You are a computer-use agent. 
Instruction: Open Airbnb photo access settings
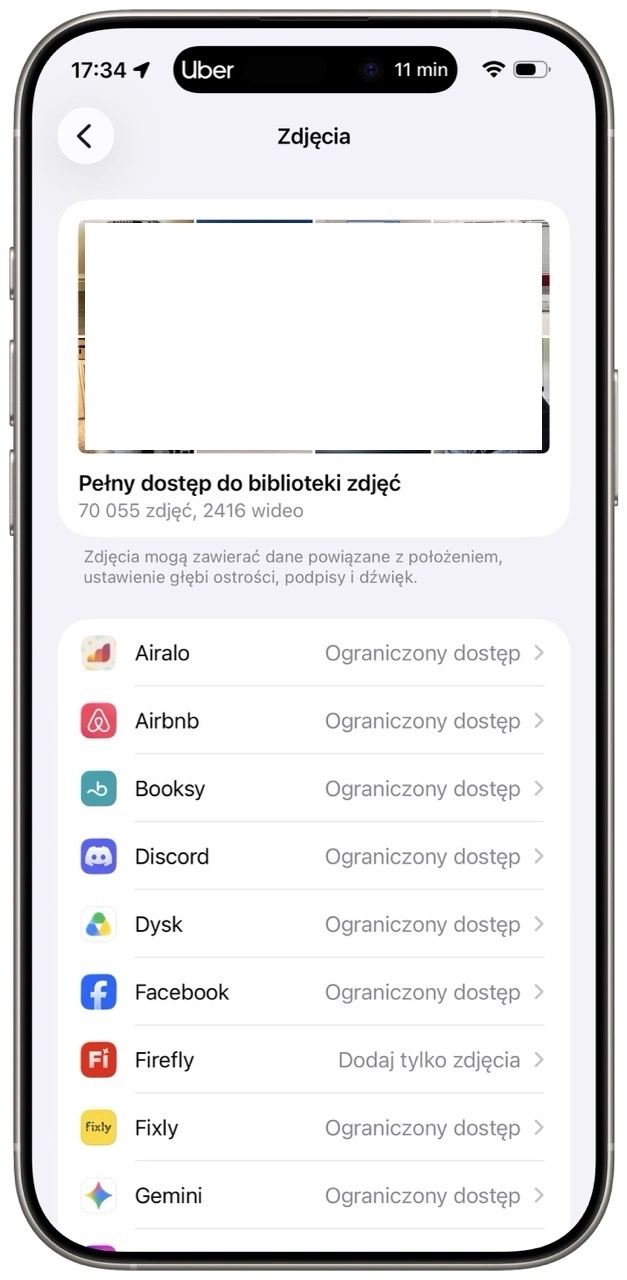[x=313, y=721]
